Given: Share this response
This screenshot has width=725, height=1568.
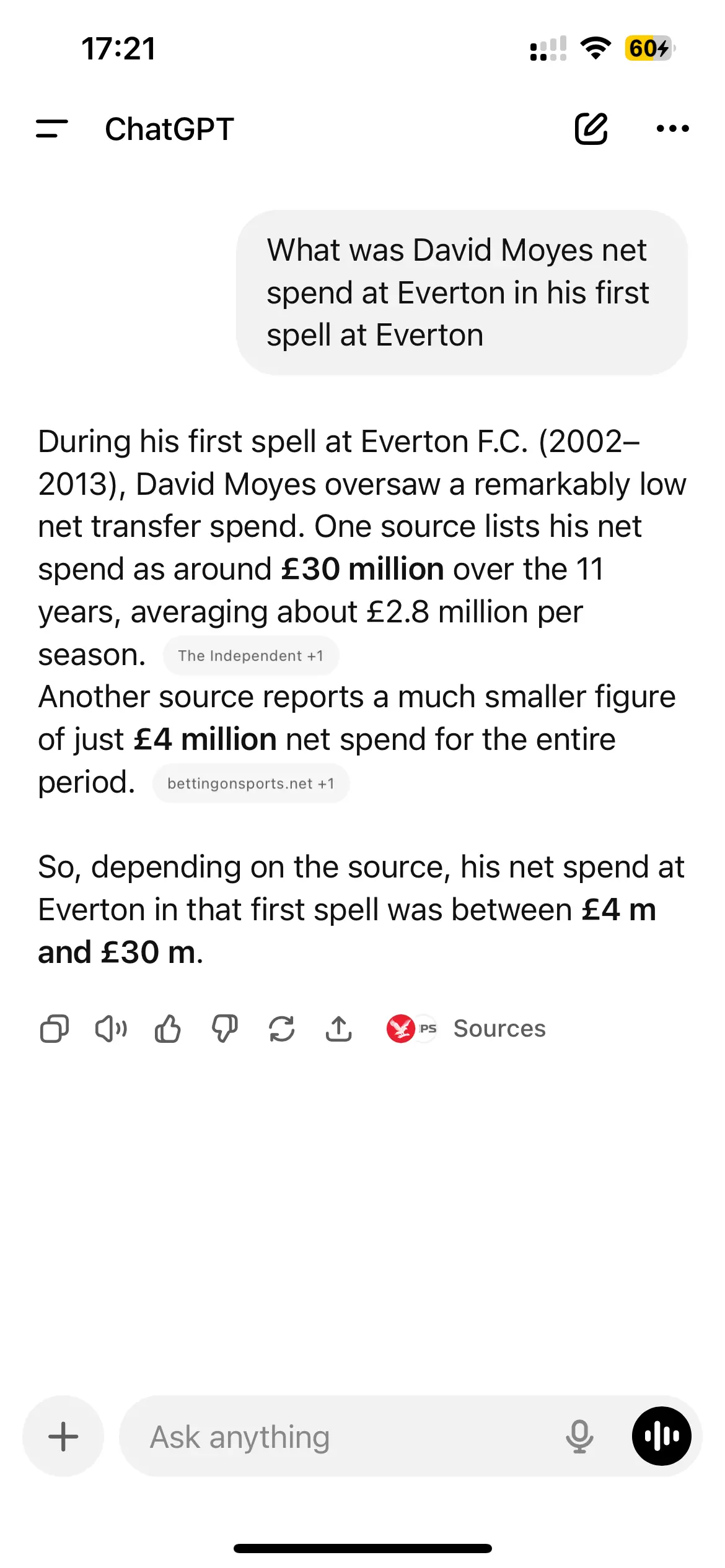Looking at the screenshot, I should (339, 1029).
